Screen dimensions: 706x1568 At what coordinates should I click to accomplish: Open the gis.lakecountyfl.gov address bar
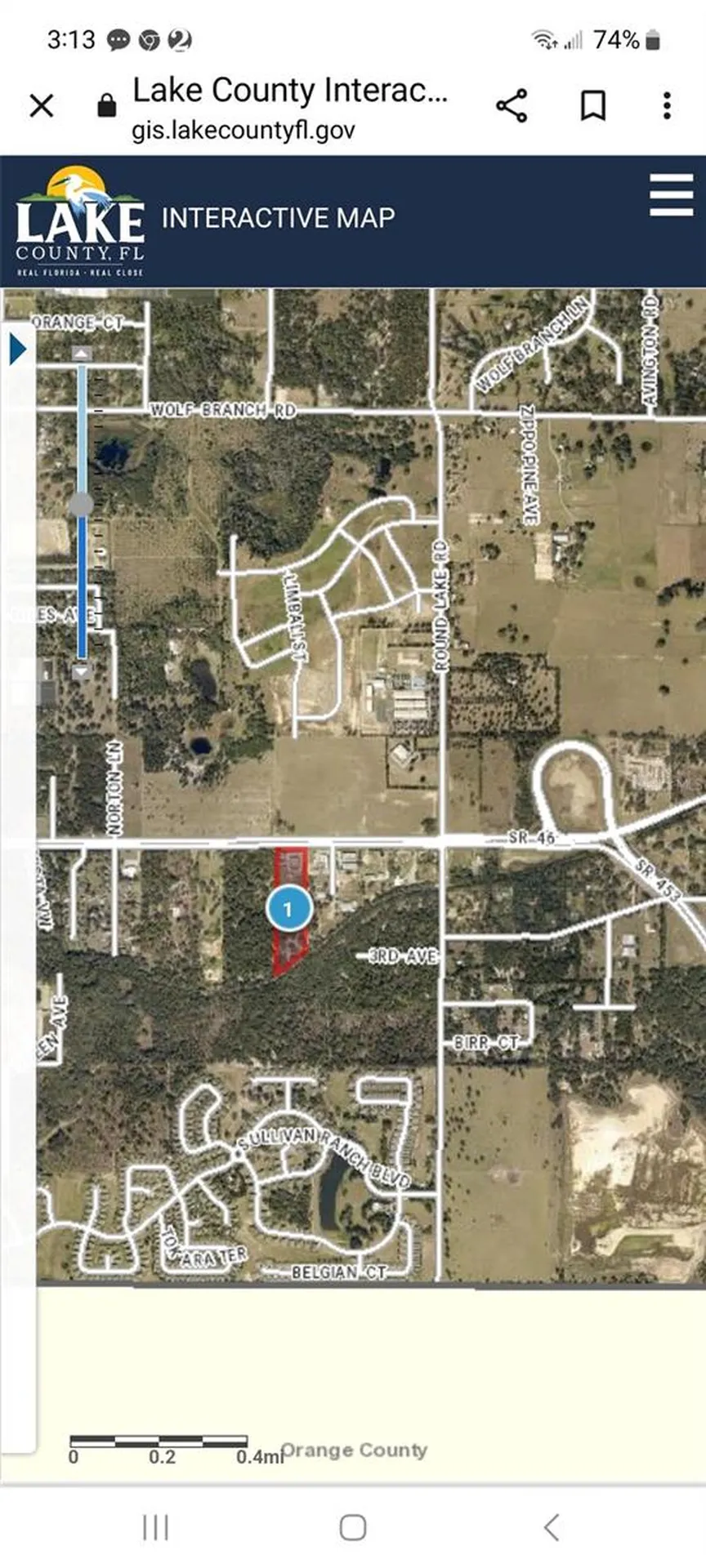244,129
